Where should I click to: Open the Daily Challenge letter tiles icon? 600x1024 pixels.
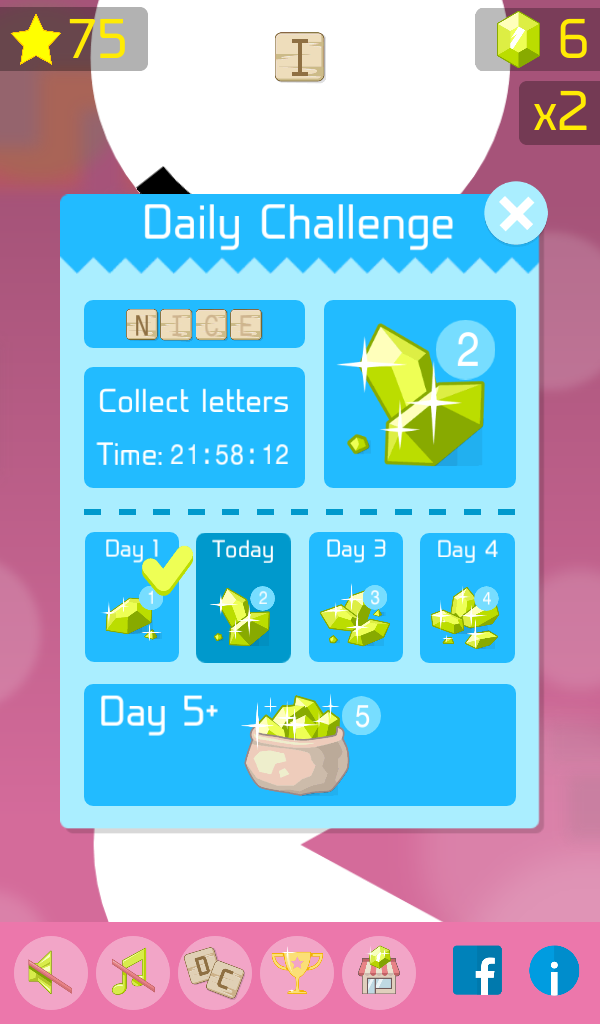[x=215, y=972]
